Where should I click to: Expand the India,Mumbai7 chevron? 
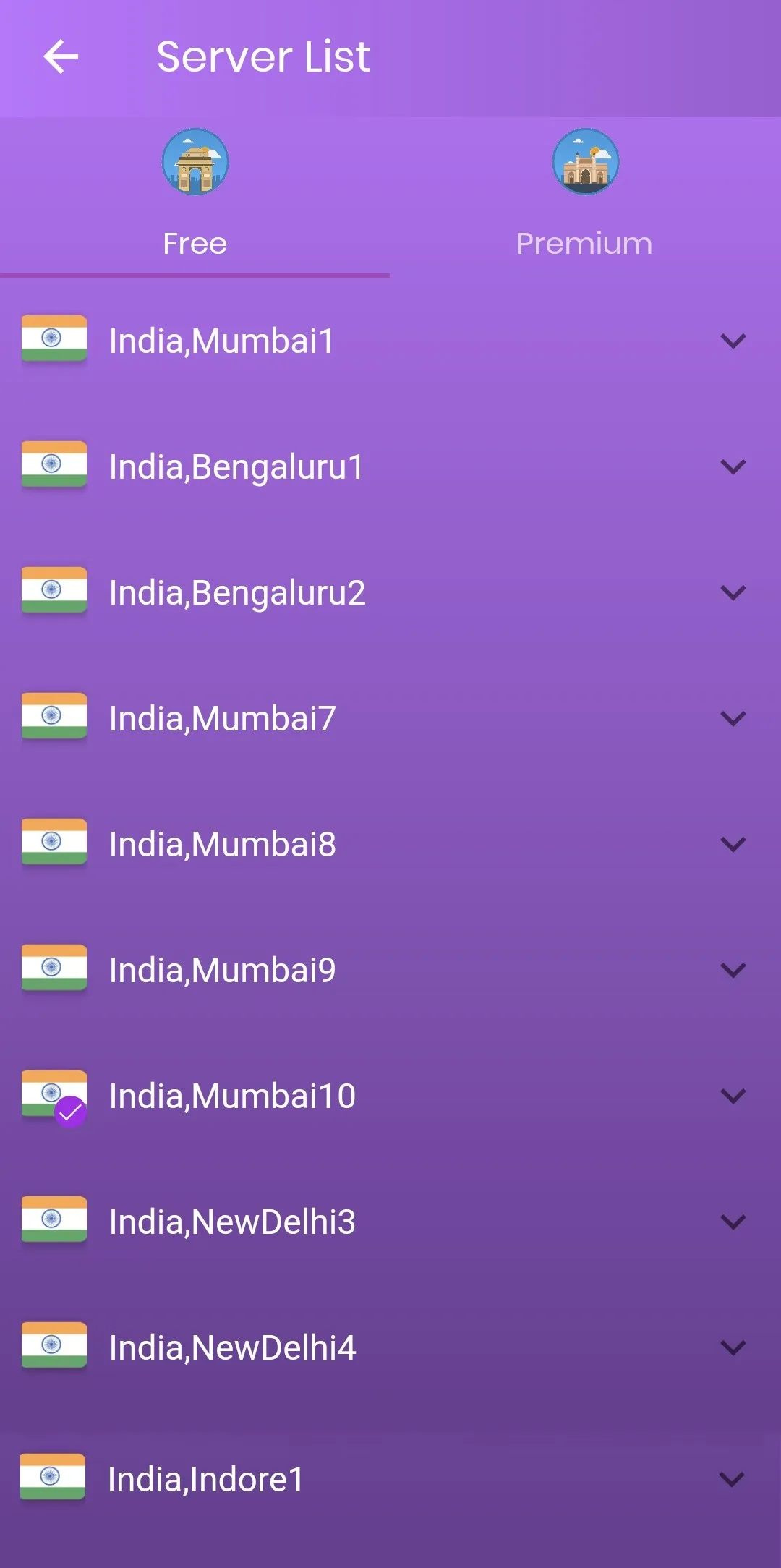point(733,718)
